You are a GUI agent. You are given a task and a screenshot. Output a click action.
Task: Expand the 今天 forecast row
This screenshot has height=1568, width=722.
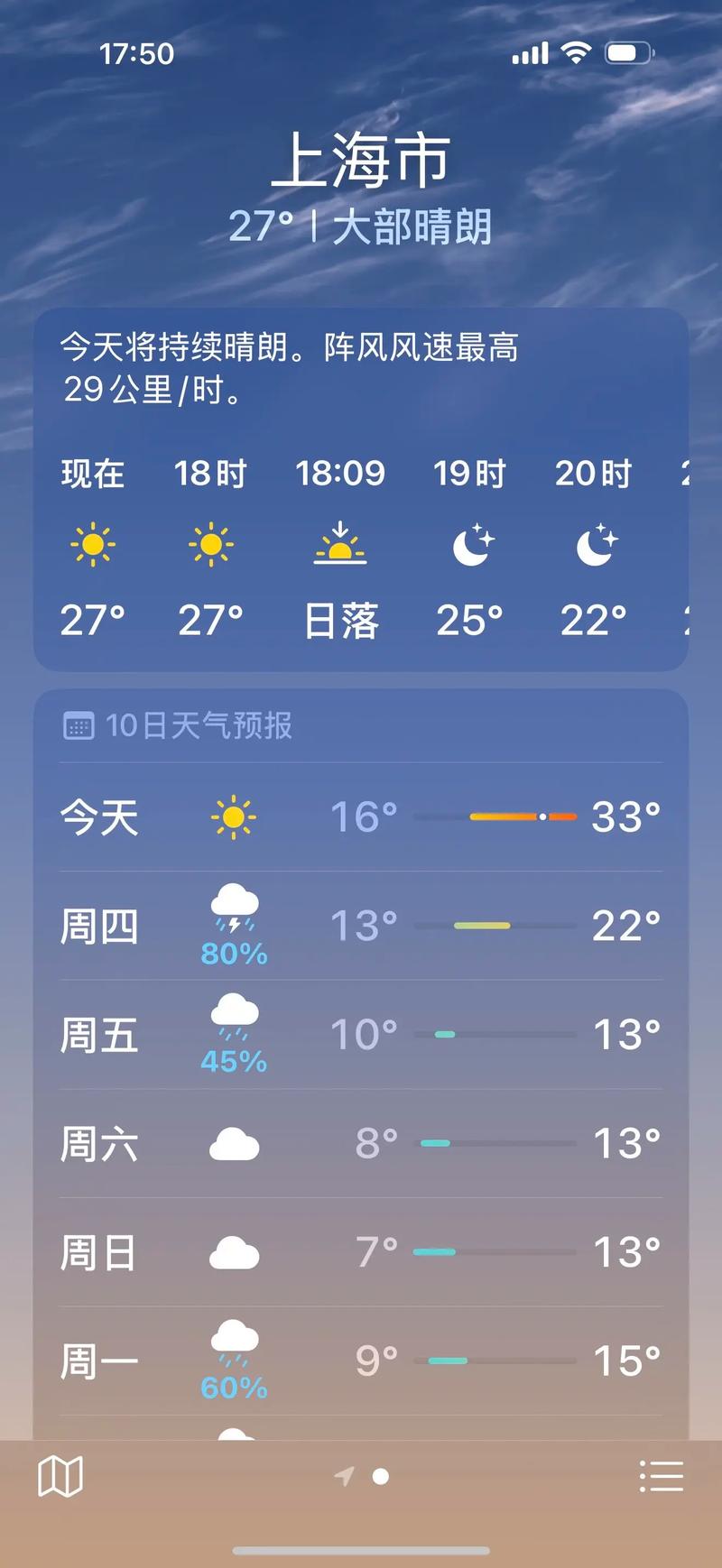(x=361, y=816)
